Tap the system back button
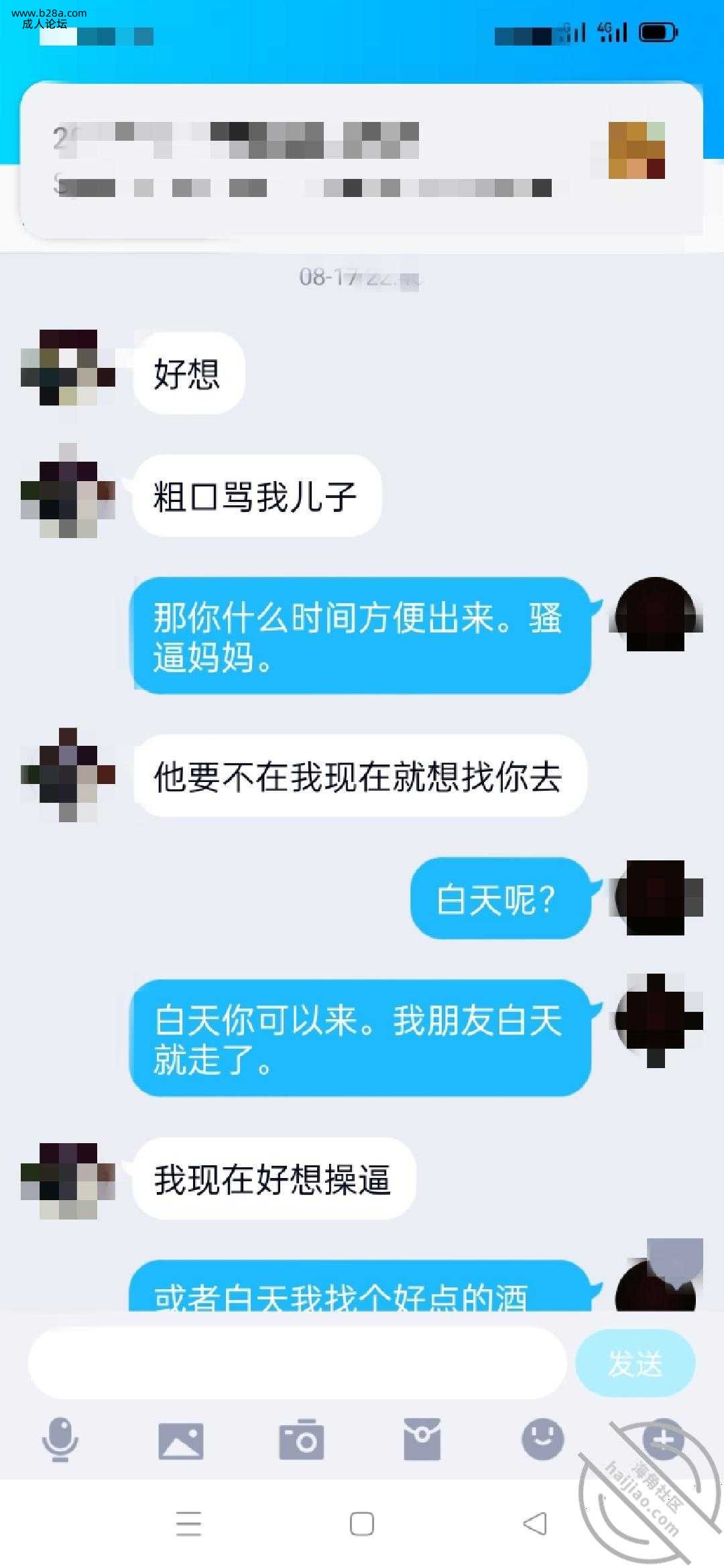The width and height of the screenshot is (724, 1568). pos(535,1524)
